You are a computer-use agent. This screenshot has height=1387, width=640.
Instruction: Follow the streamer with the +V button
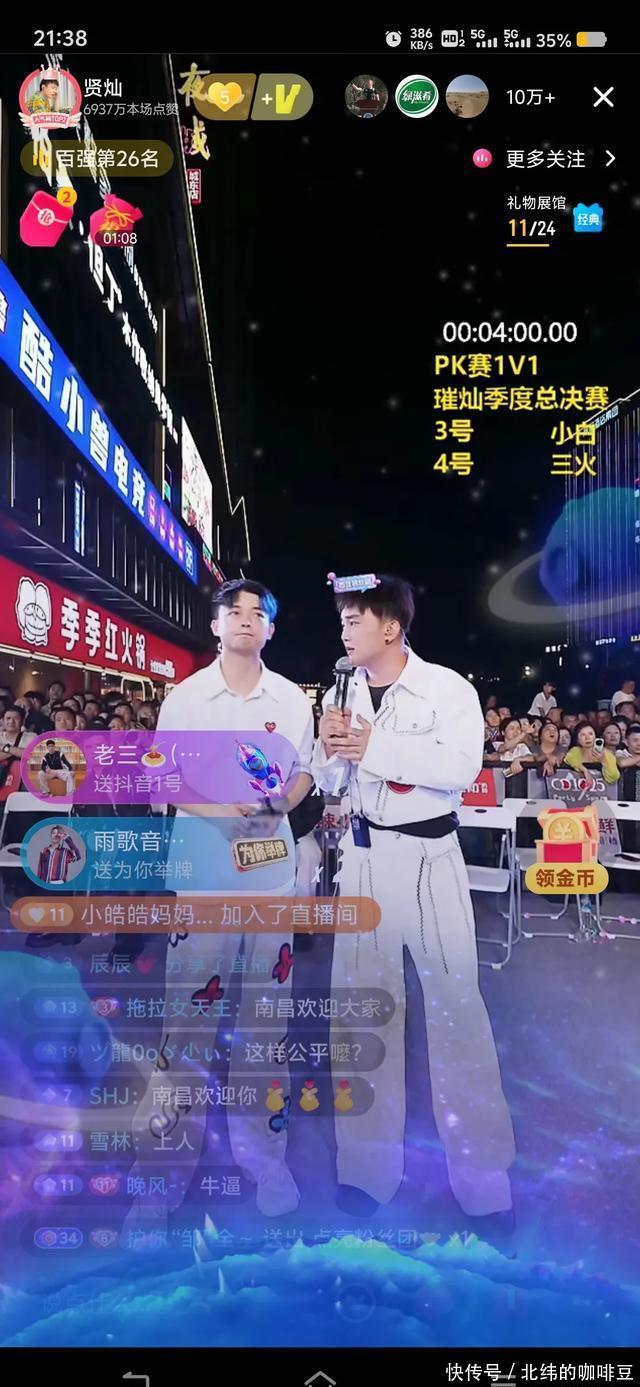282,98
